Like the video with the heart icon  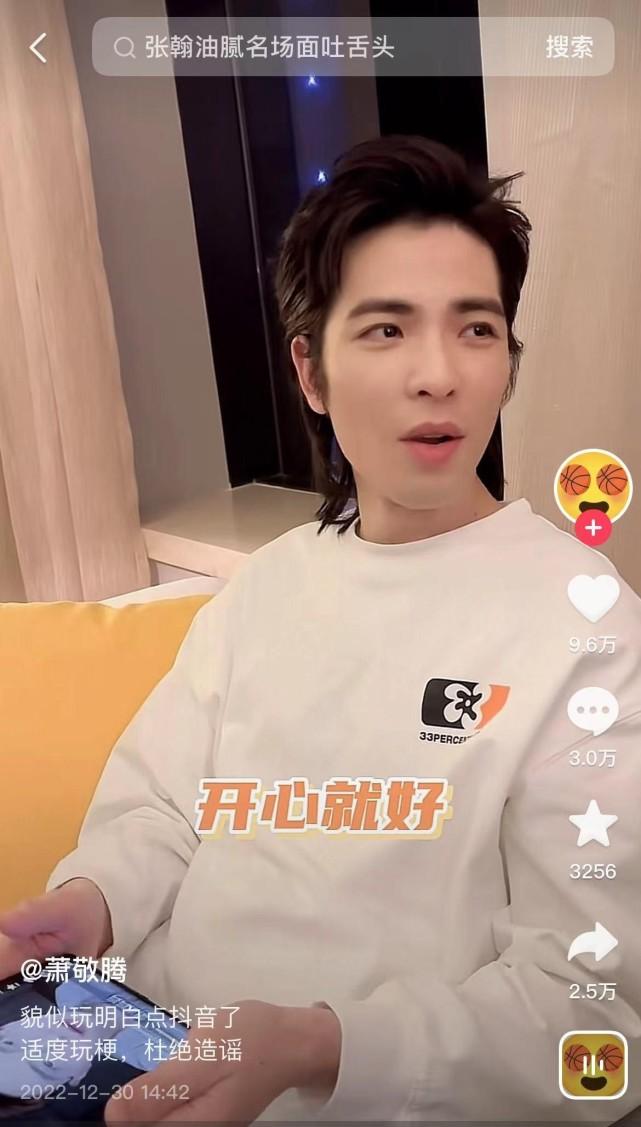pos(593,598)
